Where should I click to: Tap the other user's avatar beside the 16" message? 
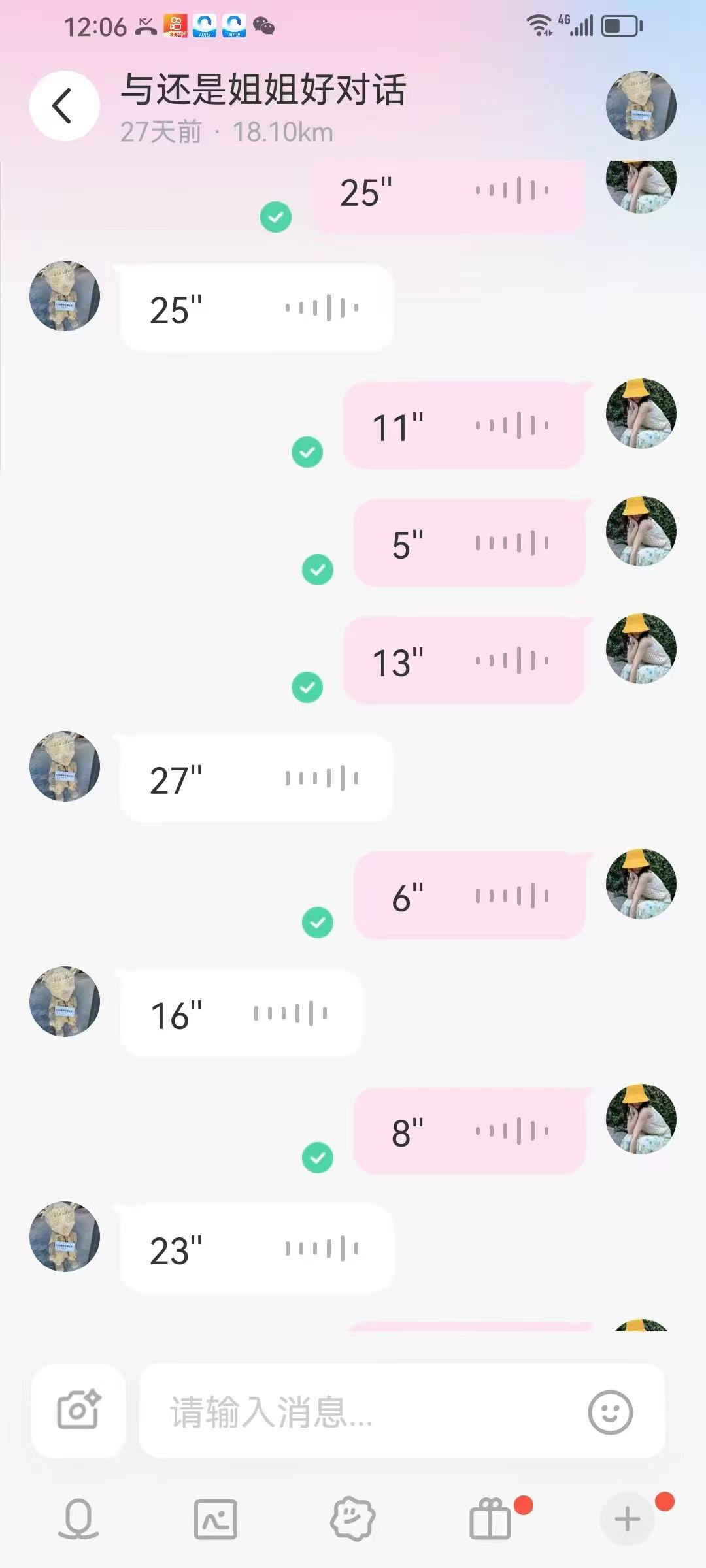click(x=64, y=1003)
